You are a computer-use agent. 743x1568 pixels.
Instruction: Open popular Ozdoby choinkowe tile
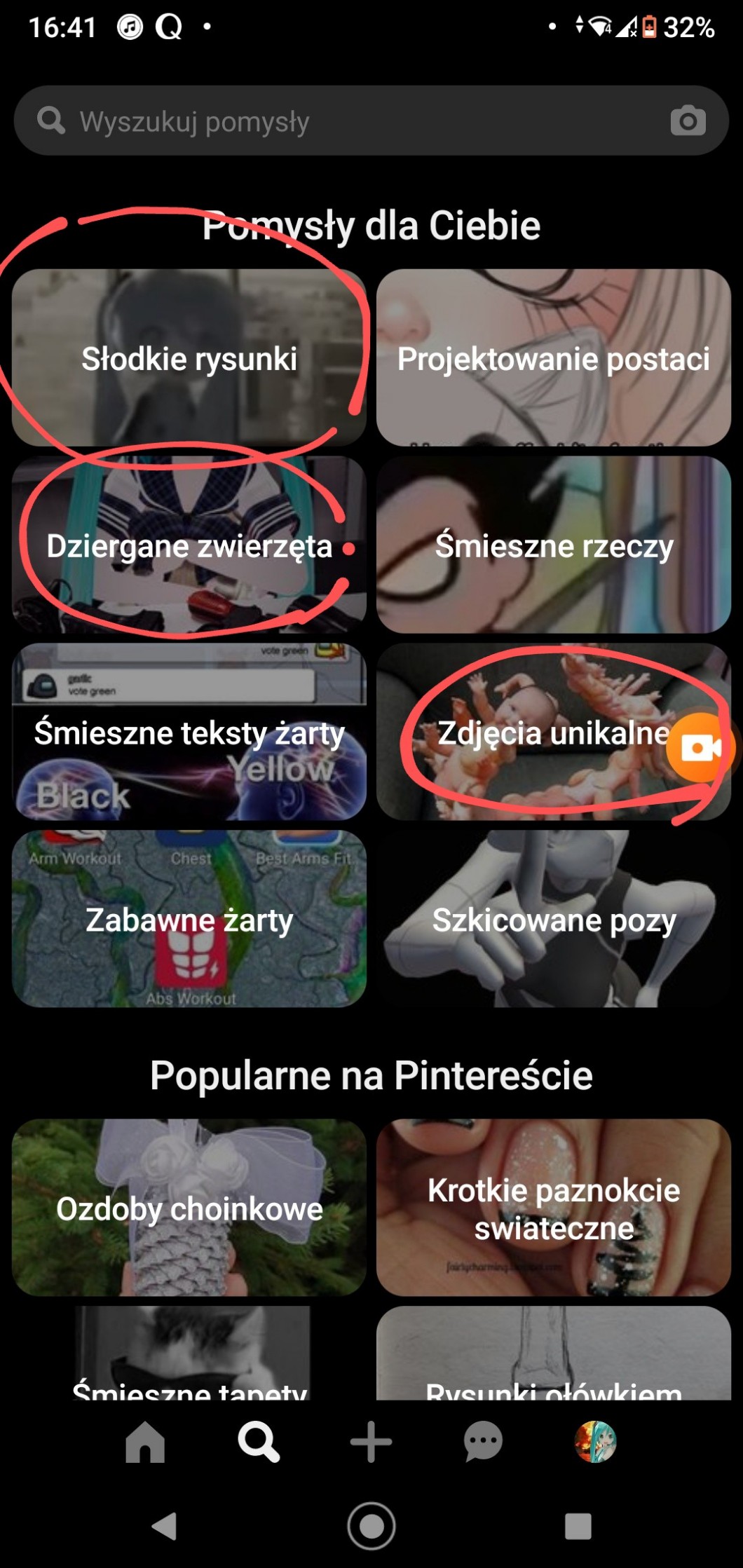point(189,1208)
